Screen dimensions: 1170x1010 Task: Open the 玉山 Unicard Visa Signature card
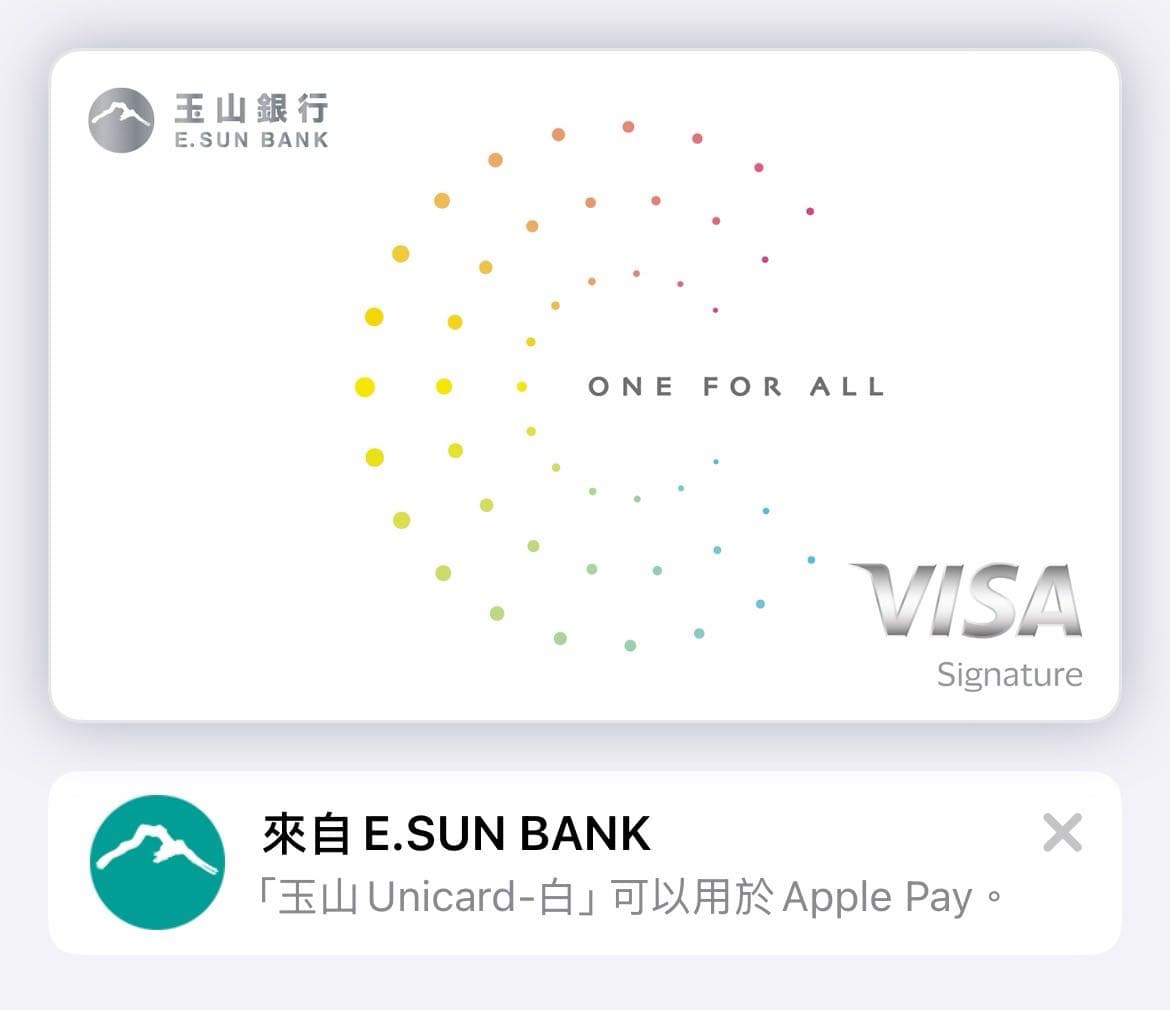585,385
